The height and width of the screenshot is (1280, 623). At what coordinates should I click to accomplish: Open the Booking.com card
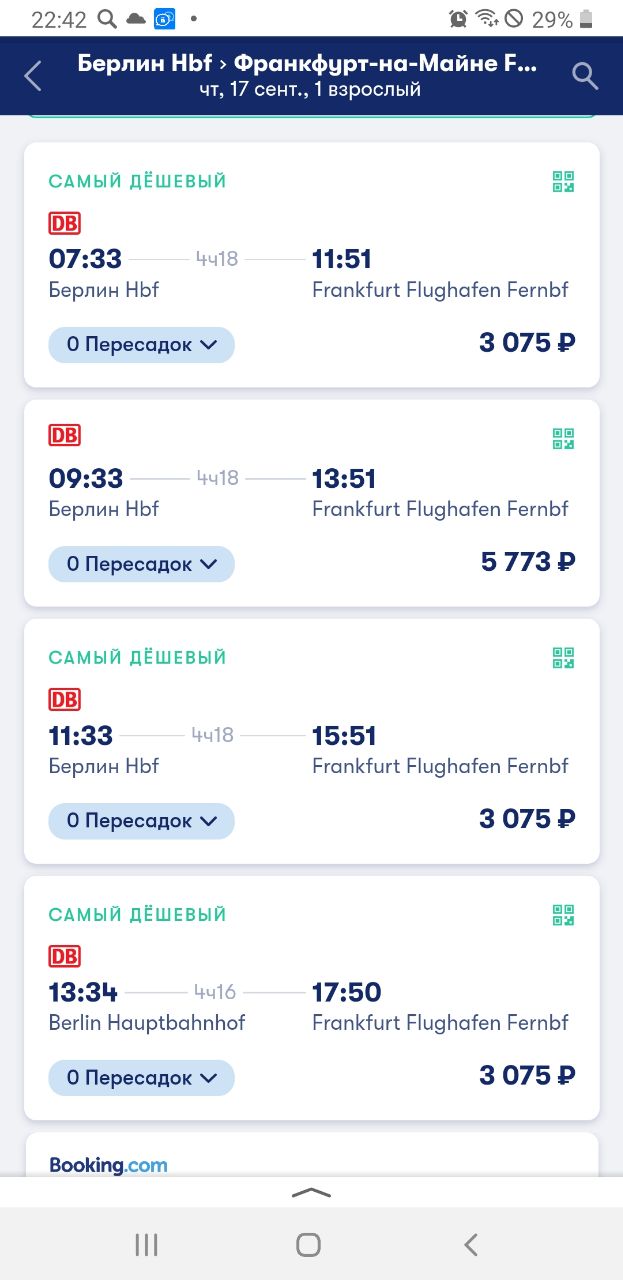pos(311,1155)
